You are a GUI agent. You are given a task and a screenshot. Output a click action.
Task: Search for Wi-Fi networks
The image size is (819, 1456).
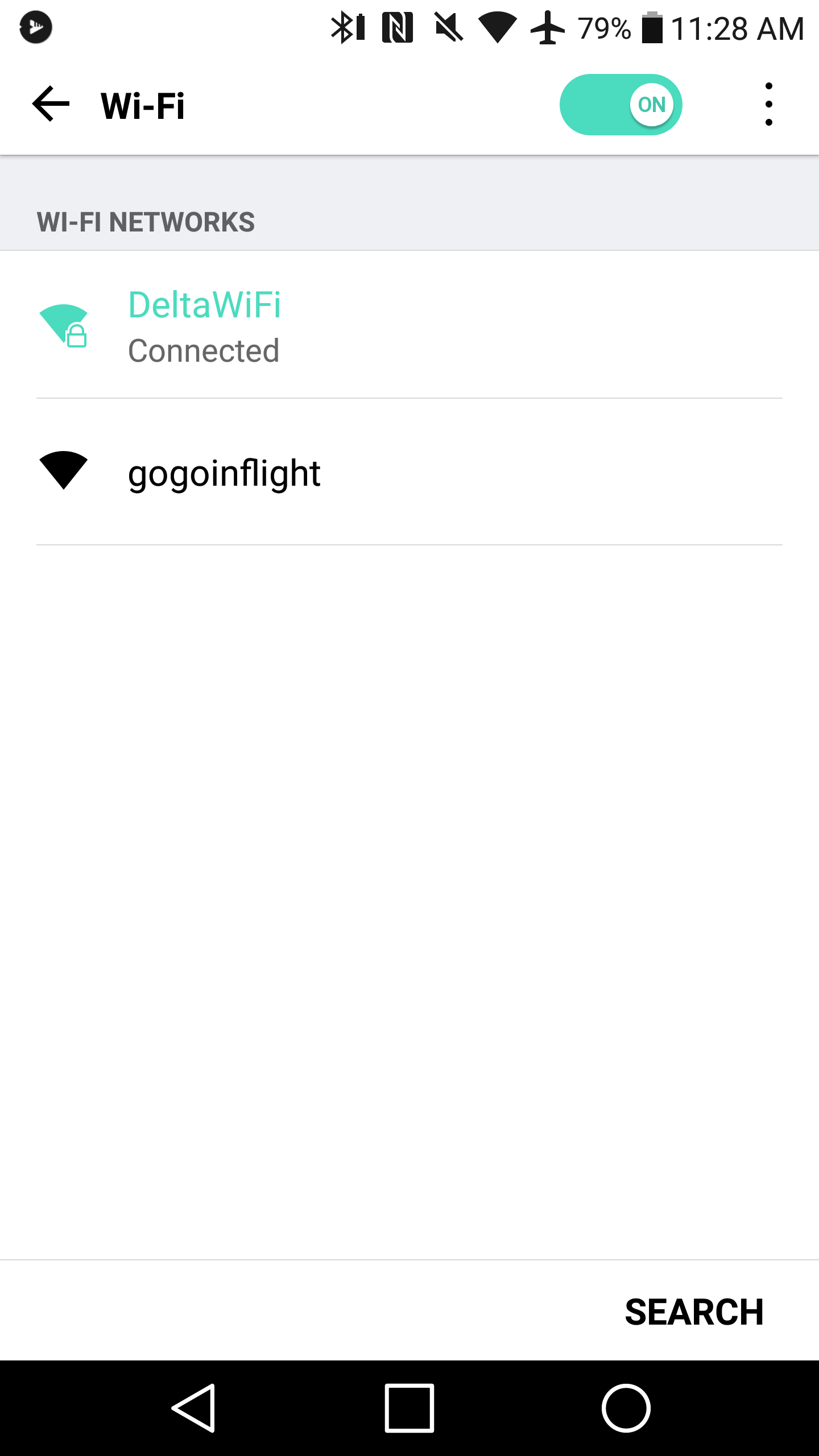point(693,1312)
